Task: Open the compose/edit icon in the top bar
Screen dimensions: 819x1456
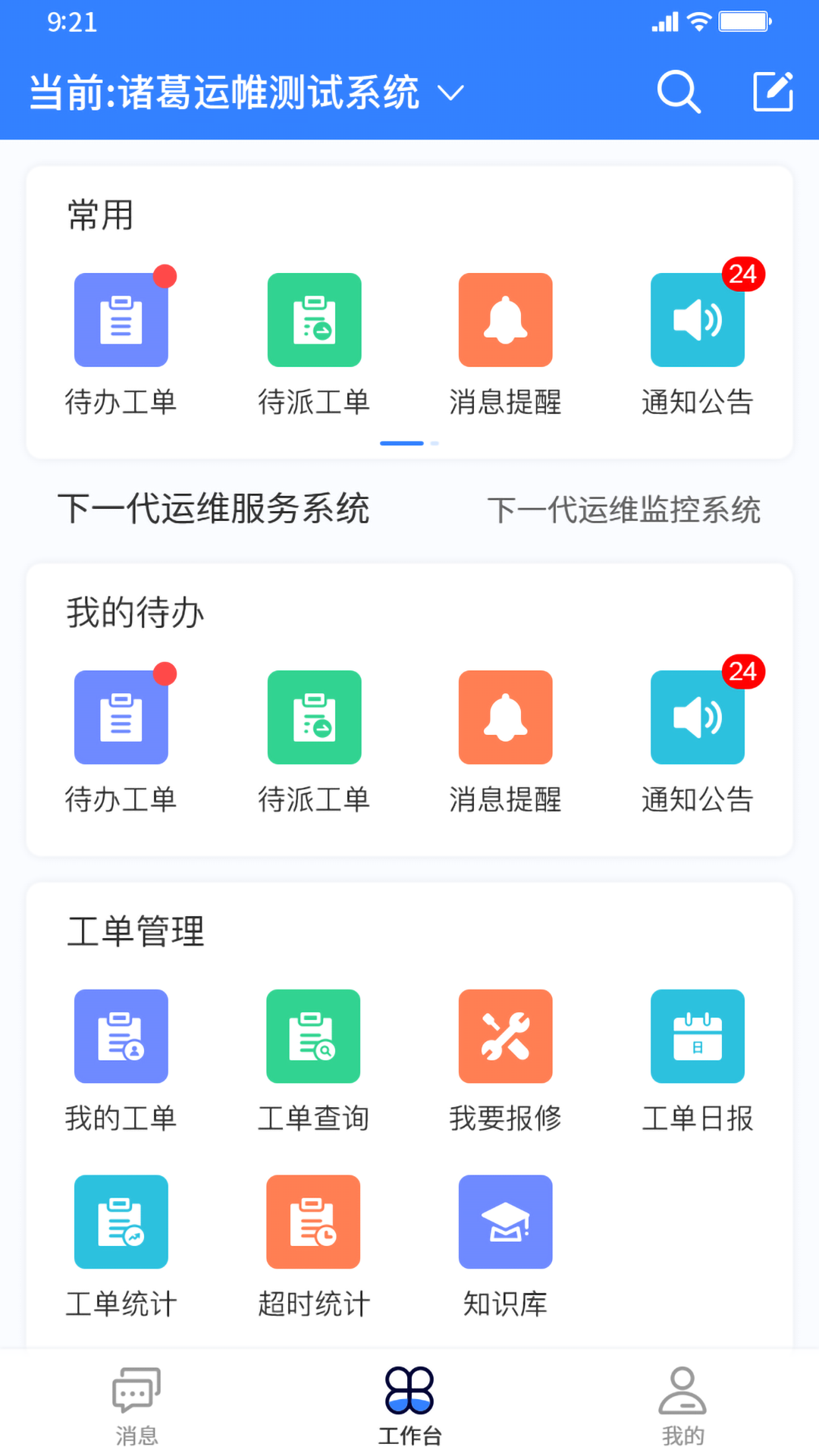Action: coord(772,91)
